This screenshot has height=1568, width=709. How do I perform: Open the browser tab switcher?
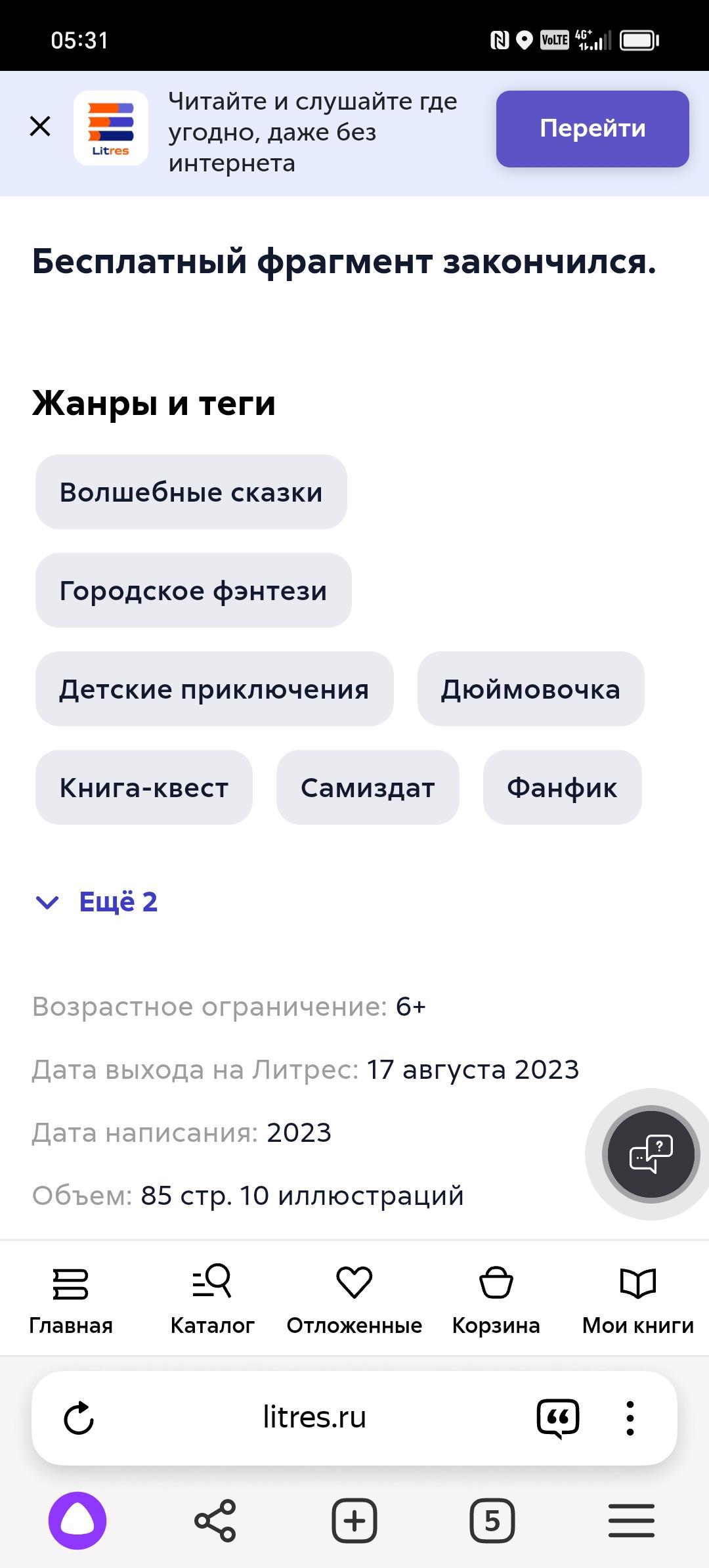pos(492,1520)
